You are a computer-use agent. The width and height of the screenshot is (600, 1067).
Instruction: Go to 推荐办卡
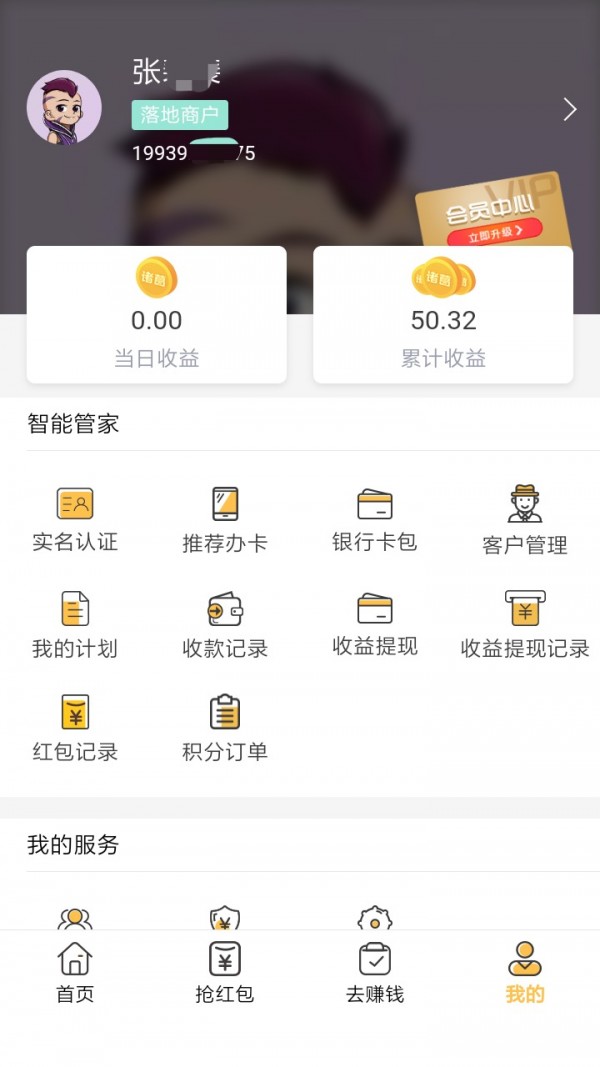coord(225,520)
